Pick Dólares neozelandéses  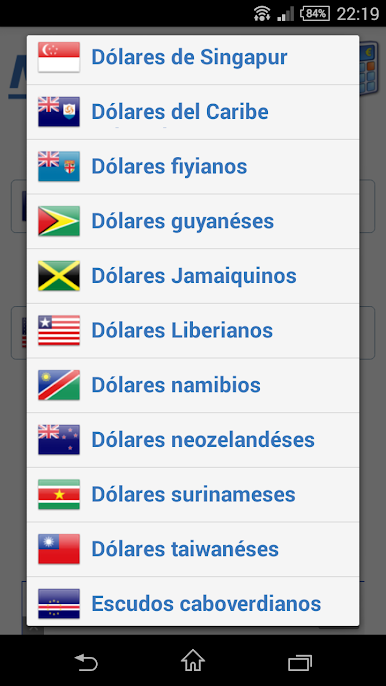pyautogui.click(x=193, y=440)
